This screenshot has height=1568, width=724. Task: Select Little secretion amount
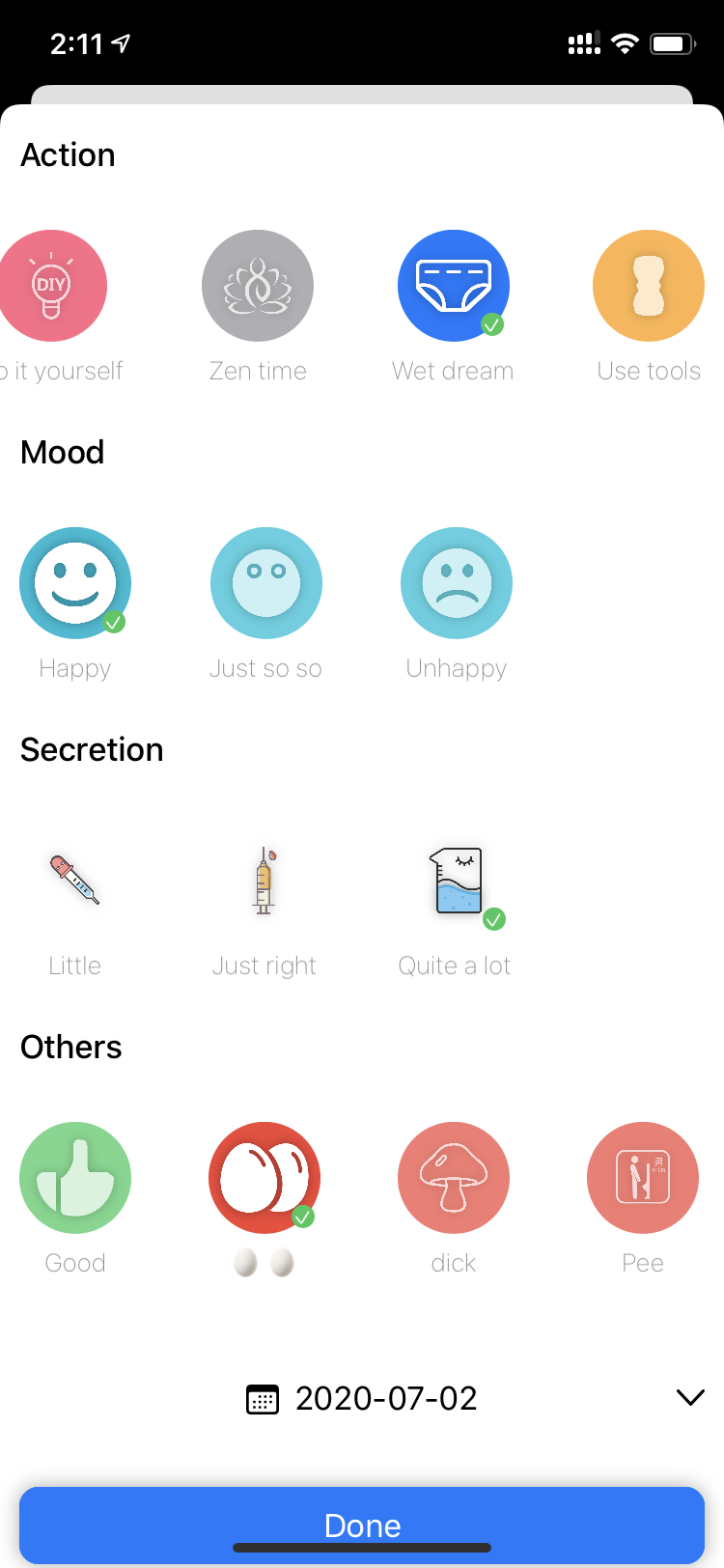tap(75, 881)
